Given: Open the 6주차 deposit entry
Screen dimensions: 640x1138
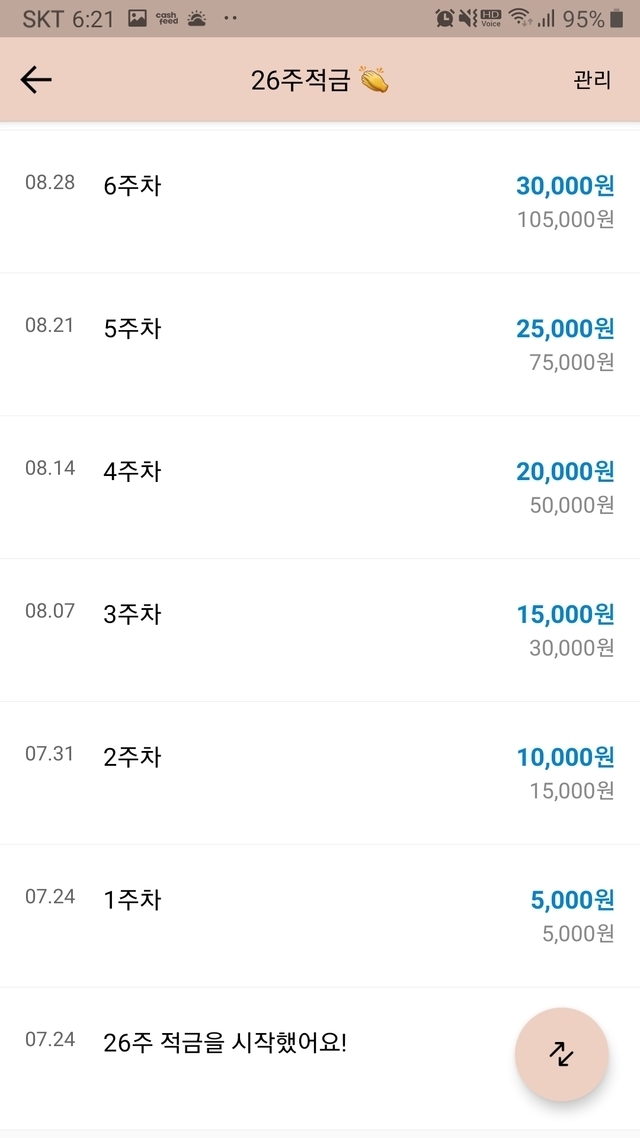Looking at the screenshot, I should [320, 201].
